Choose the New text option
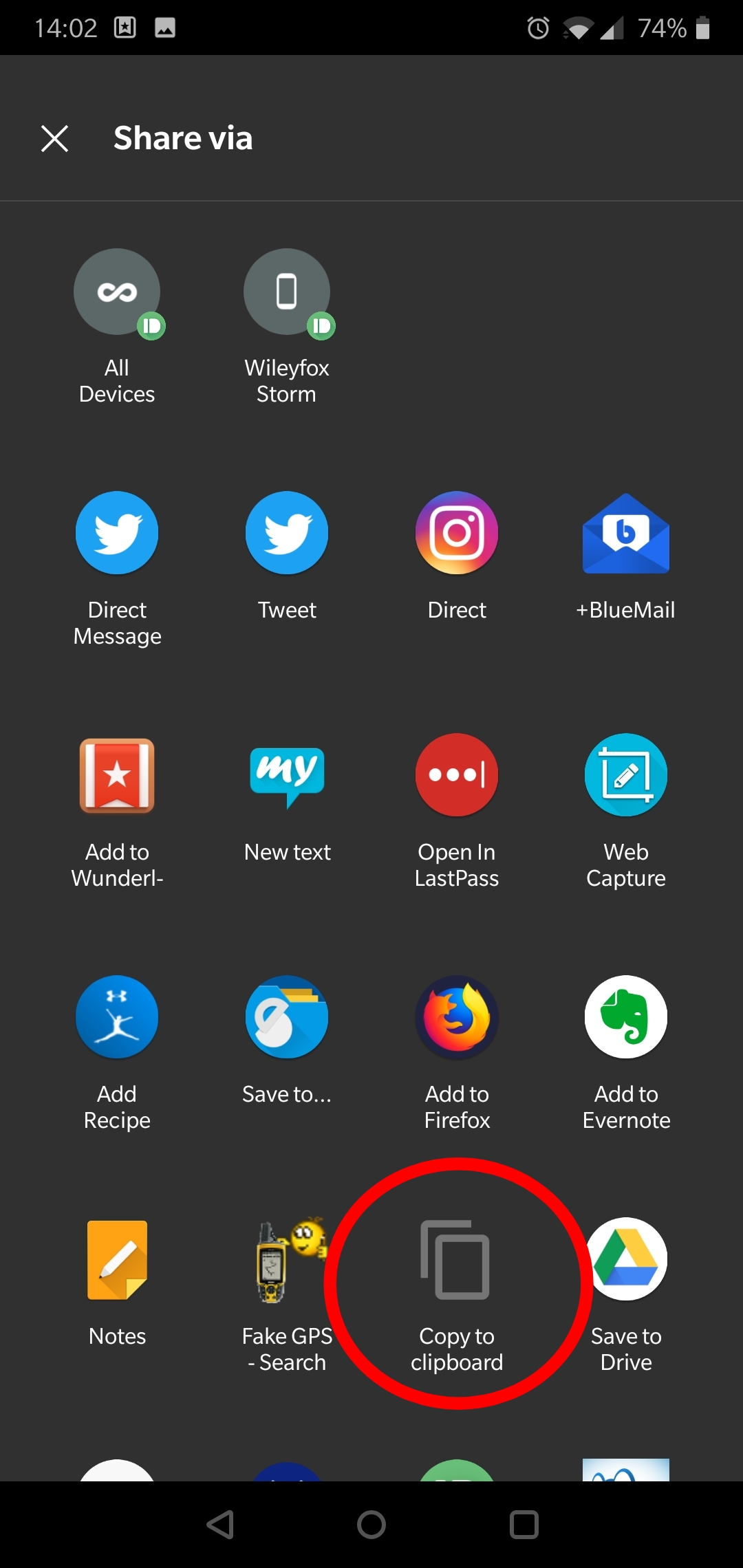The width and height of the screenshot is (743, 1568). pos(287,775)
